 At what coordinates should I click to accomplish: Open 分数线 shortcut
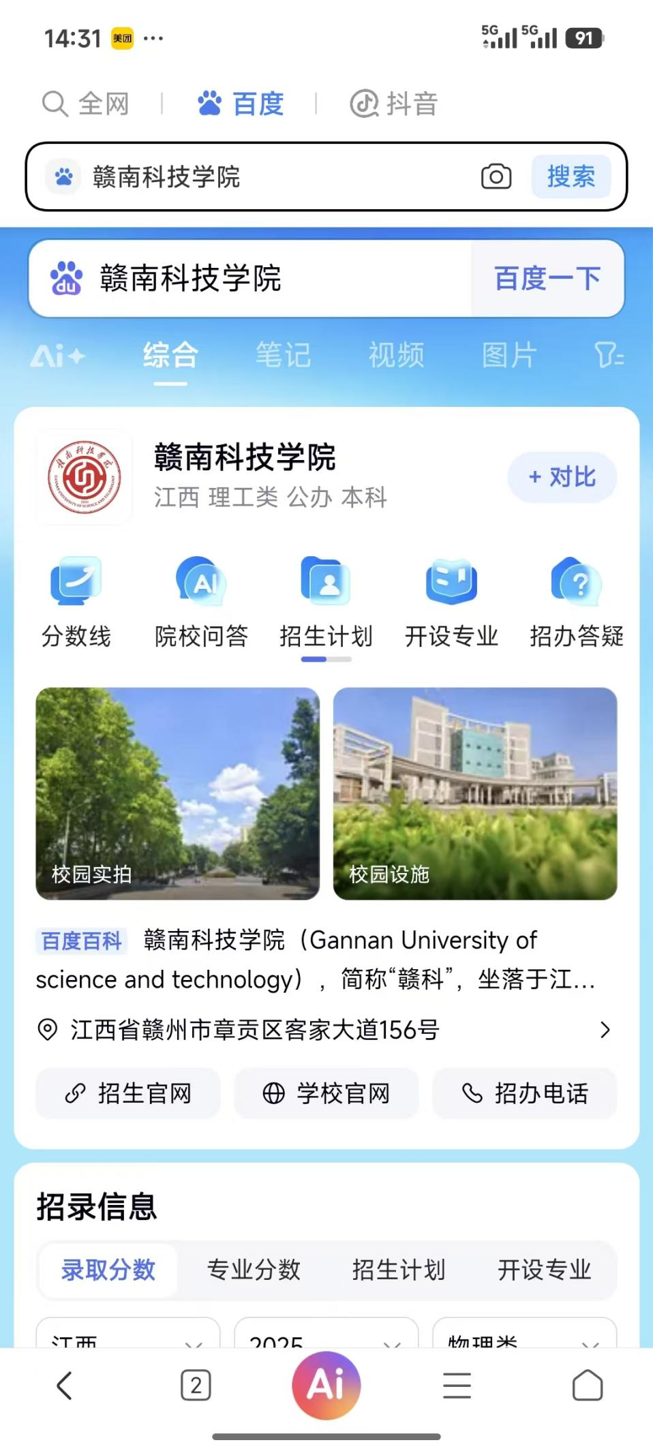click(76, 602)
